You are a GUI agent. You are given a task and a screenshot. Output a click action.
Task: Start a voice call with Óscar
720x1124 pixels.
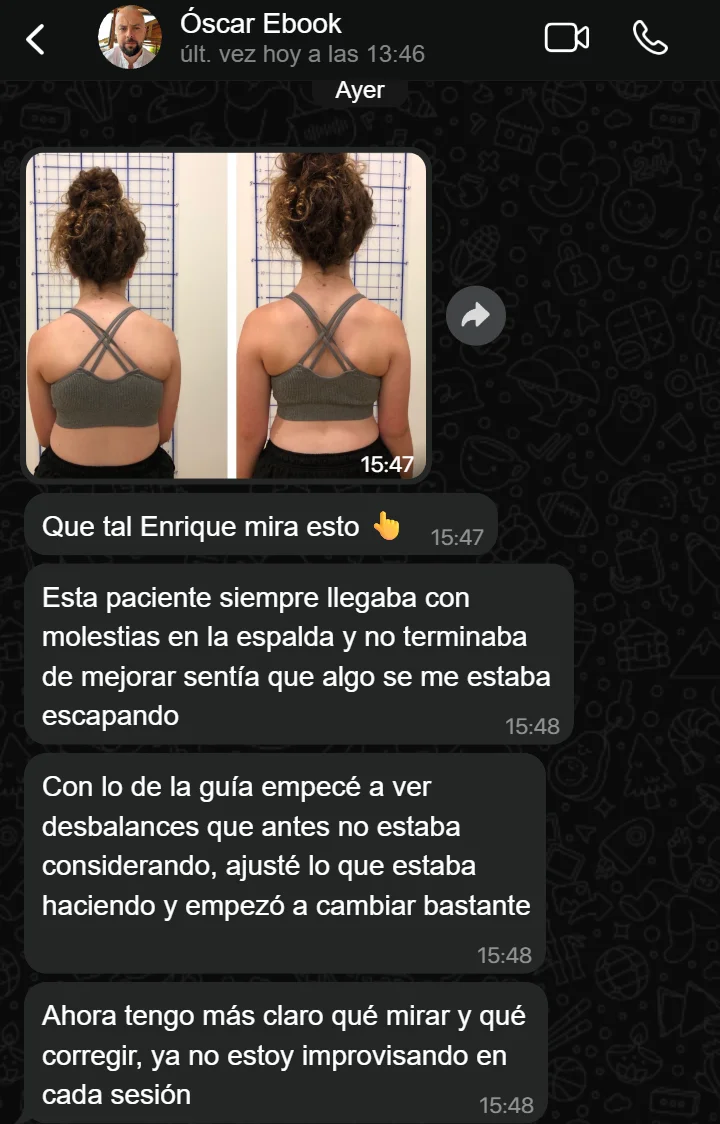click(x=650, y=38)
